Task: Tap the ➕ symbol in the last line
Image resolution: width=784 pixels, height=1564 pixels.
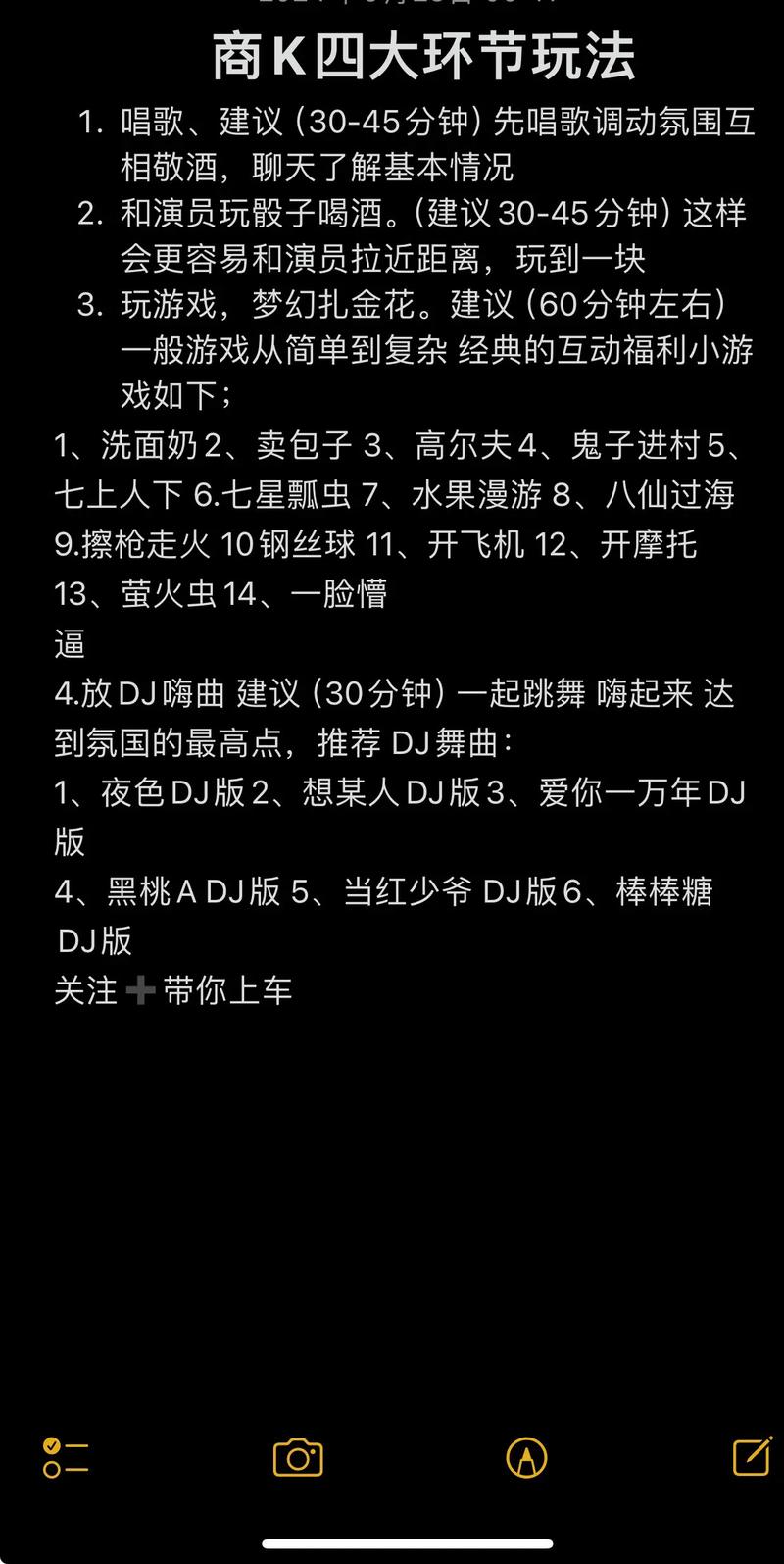Action: coord(140,991)
